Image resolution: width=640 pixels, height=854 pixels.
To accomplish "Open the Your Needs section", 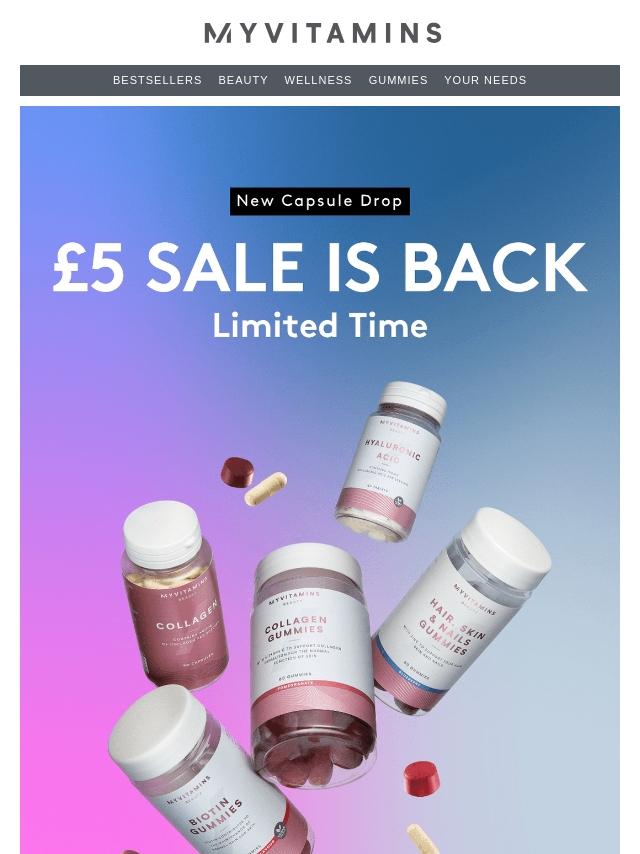I will [485, 80].
